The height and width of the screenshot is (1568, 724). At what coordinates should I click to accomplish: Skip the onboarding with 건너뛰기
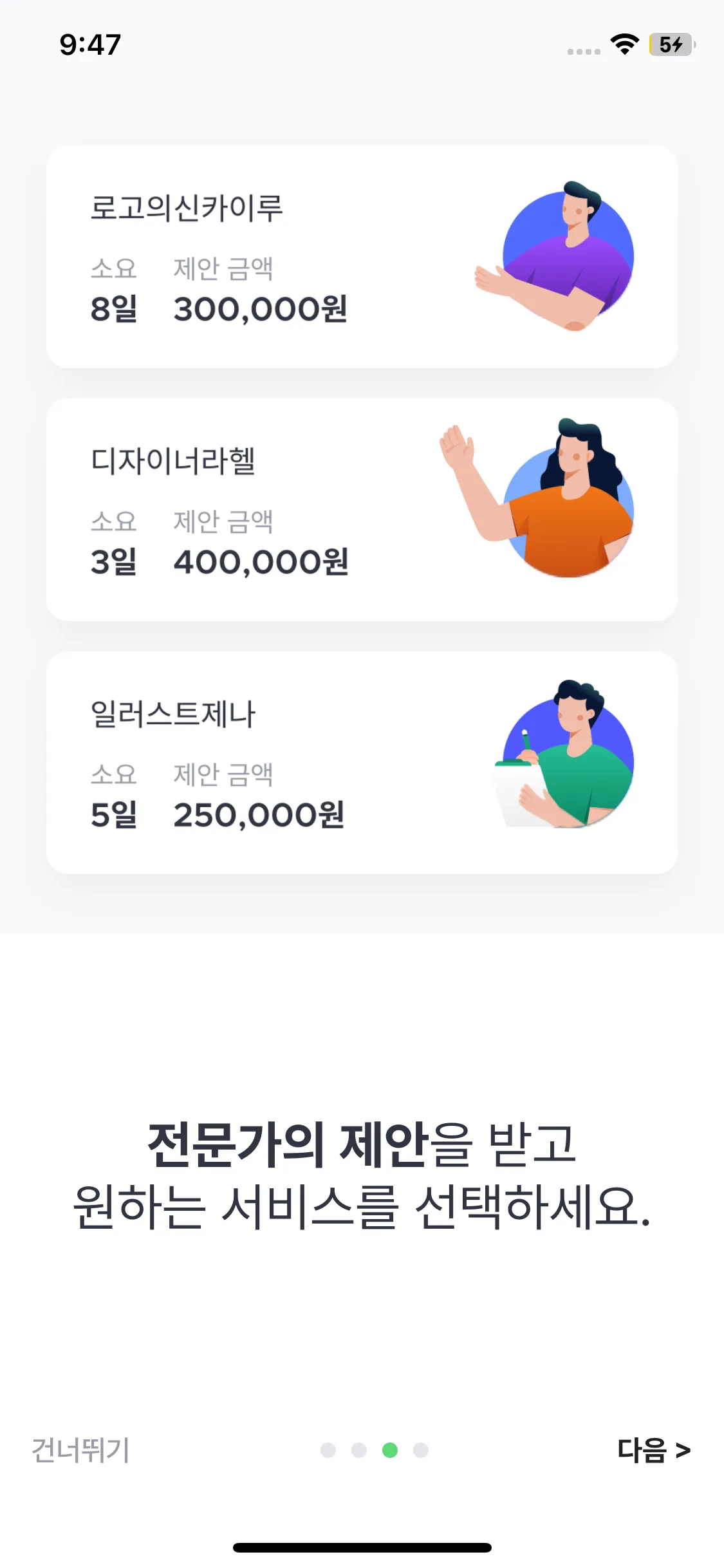coord(81,1450)
